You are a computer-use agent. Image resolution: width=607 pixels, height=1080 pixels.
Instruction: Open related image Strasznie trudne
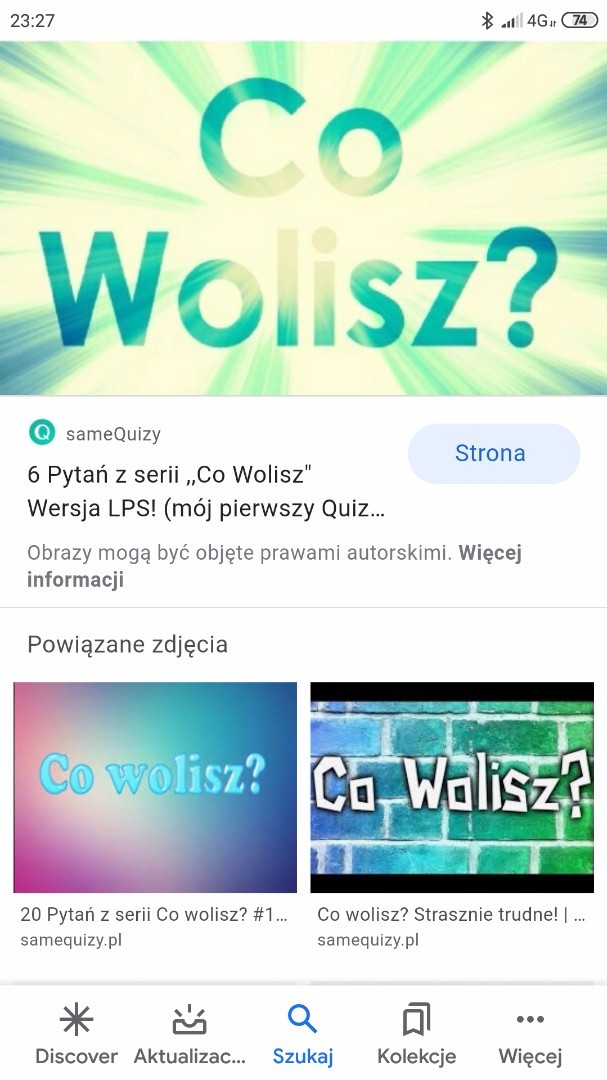click(x=451, y=787)
